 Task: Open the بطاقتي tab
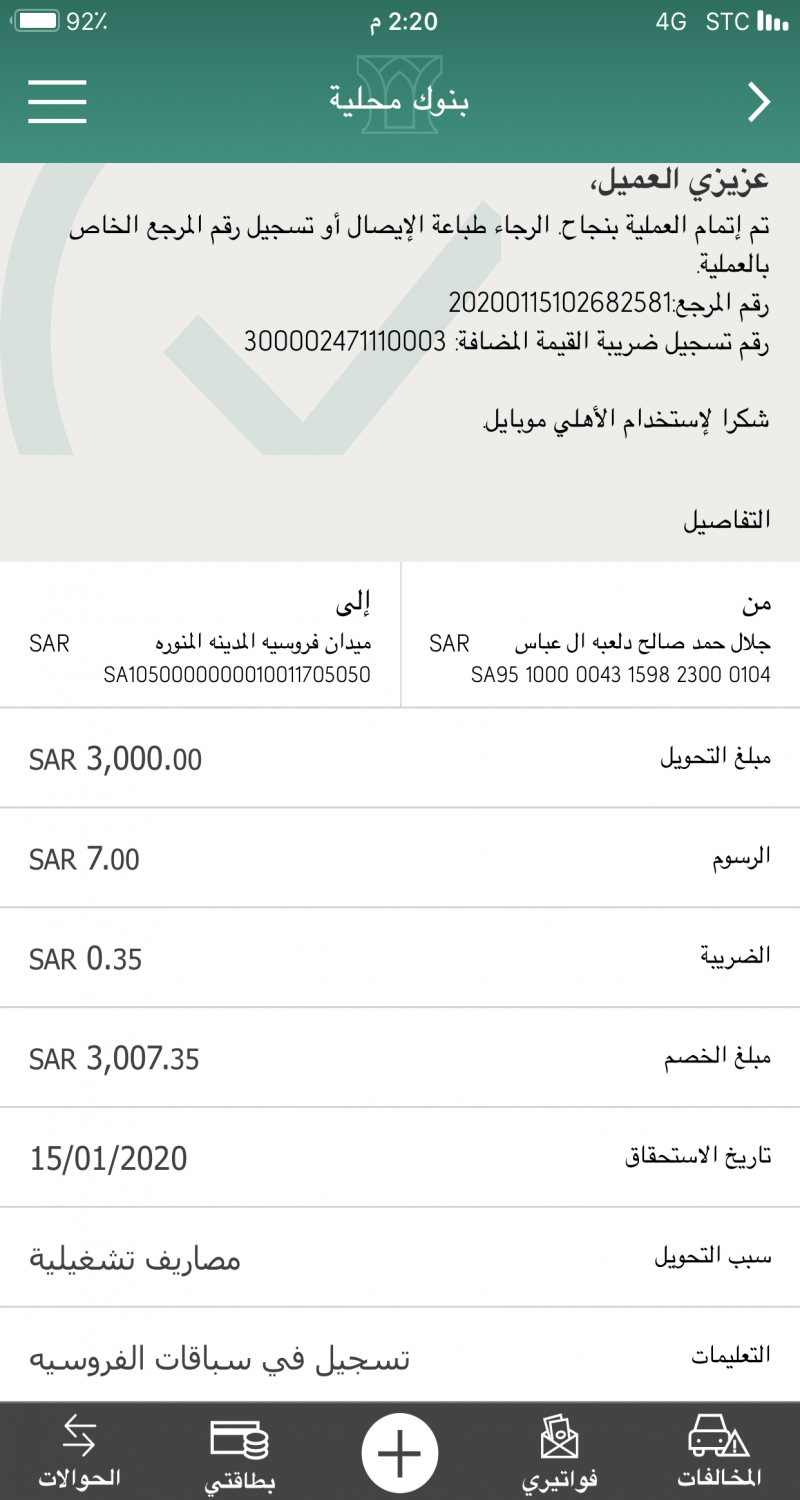pyautogui.click(x=239, y=1451)
